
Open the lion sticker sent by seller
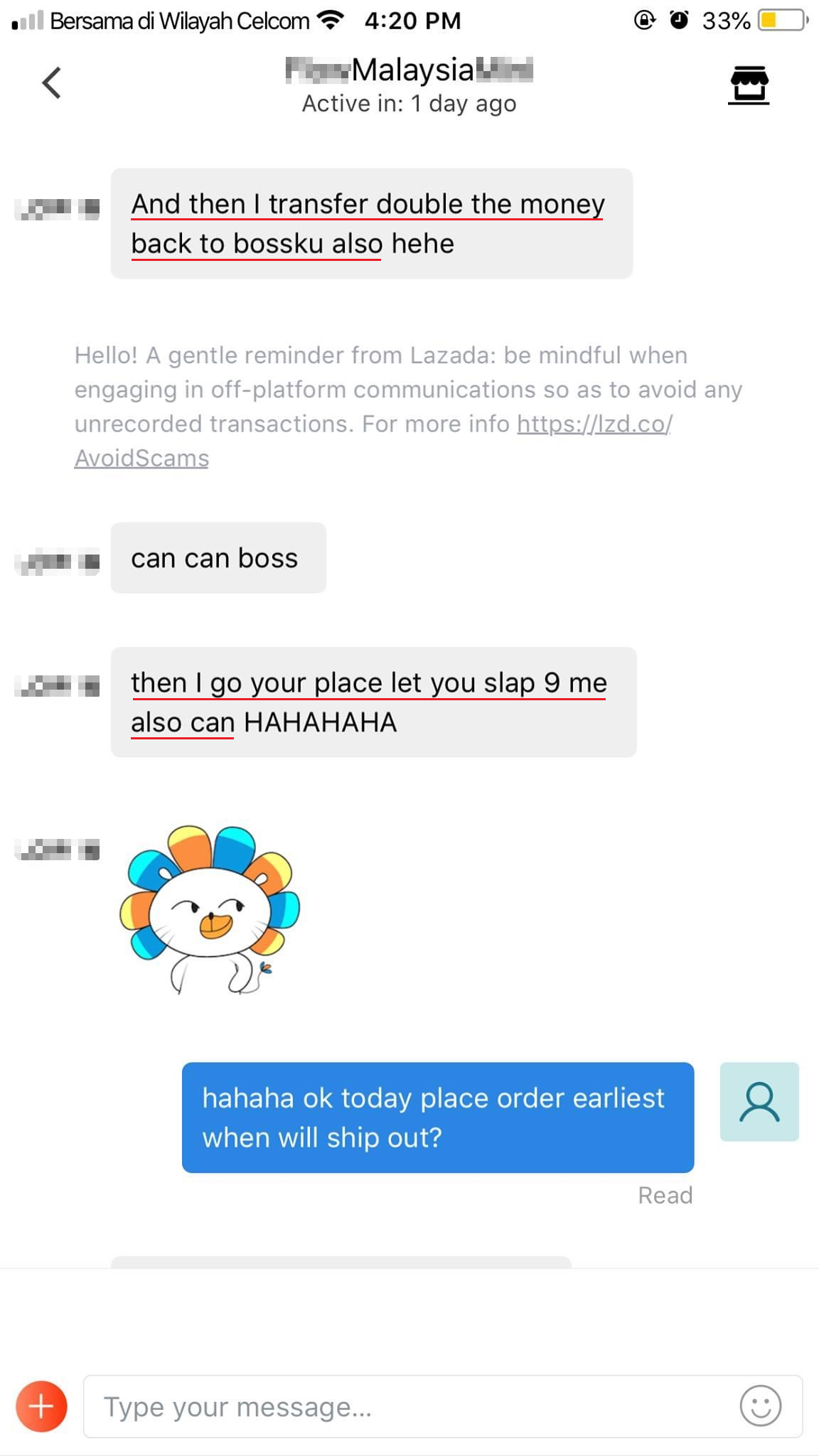(210, 910)
